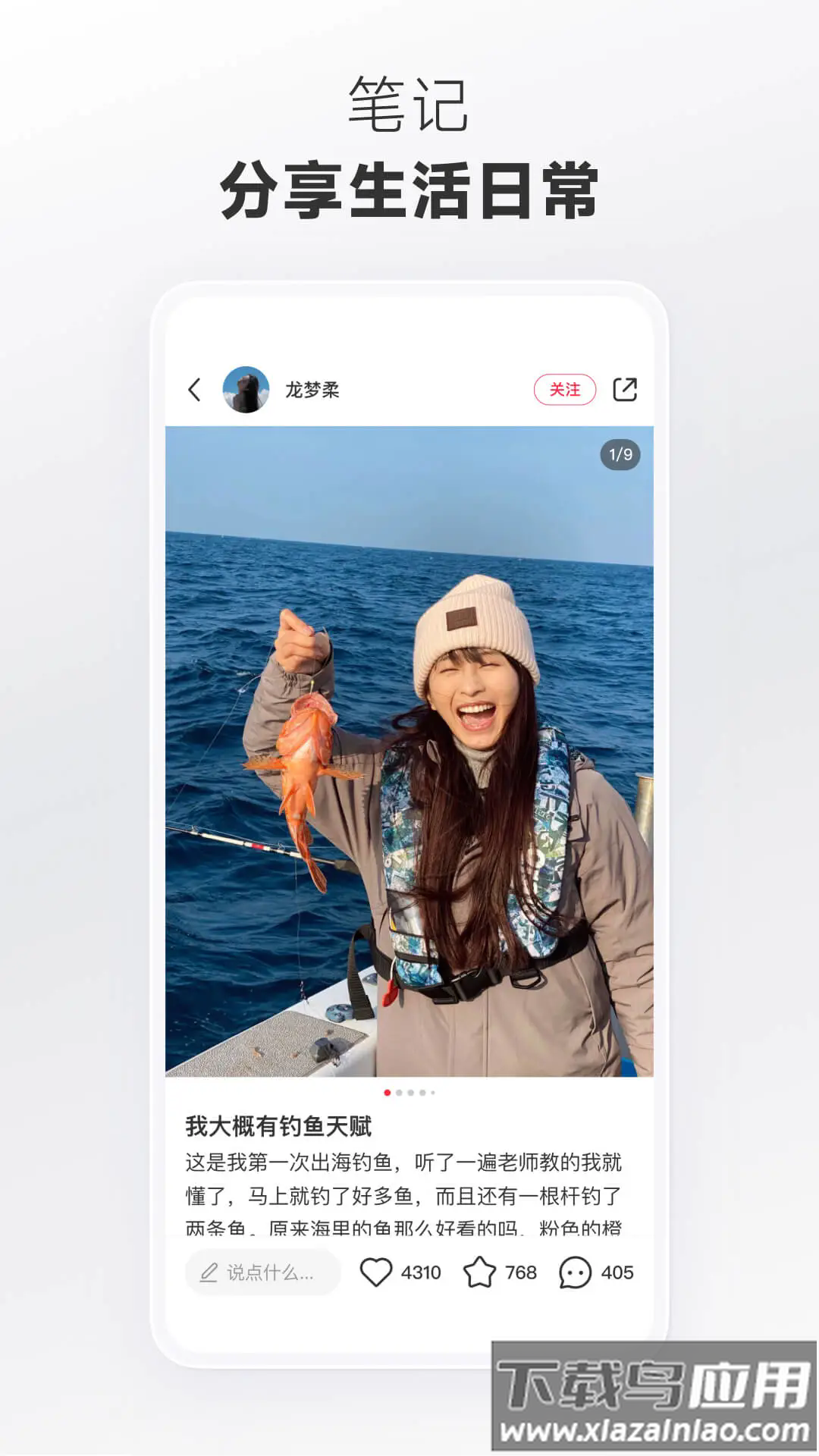The height and width of the screenshot is (1456, 819).
Task: Tap the 说点什么 comment input field
Action: 262,1273
